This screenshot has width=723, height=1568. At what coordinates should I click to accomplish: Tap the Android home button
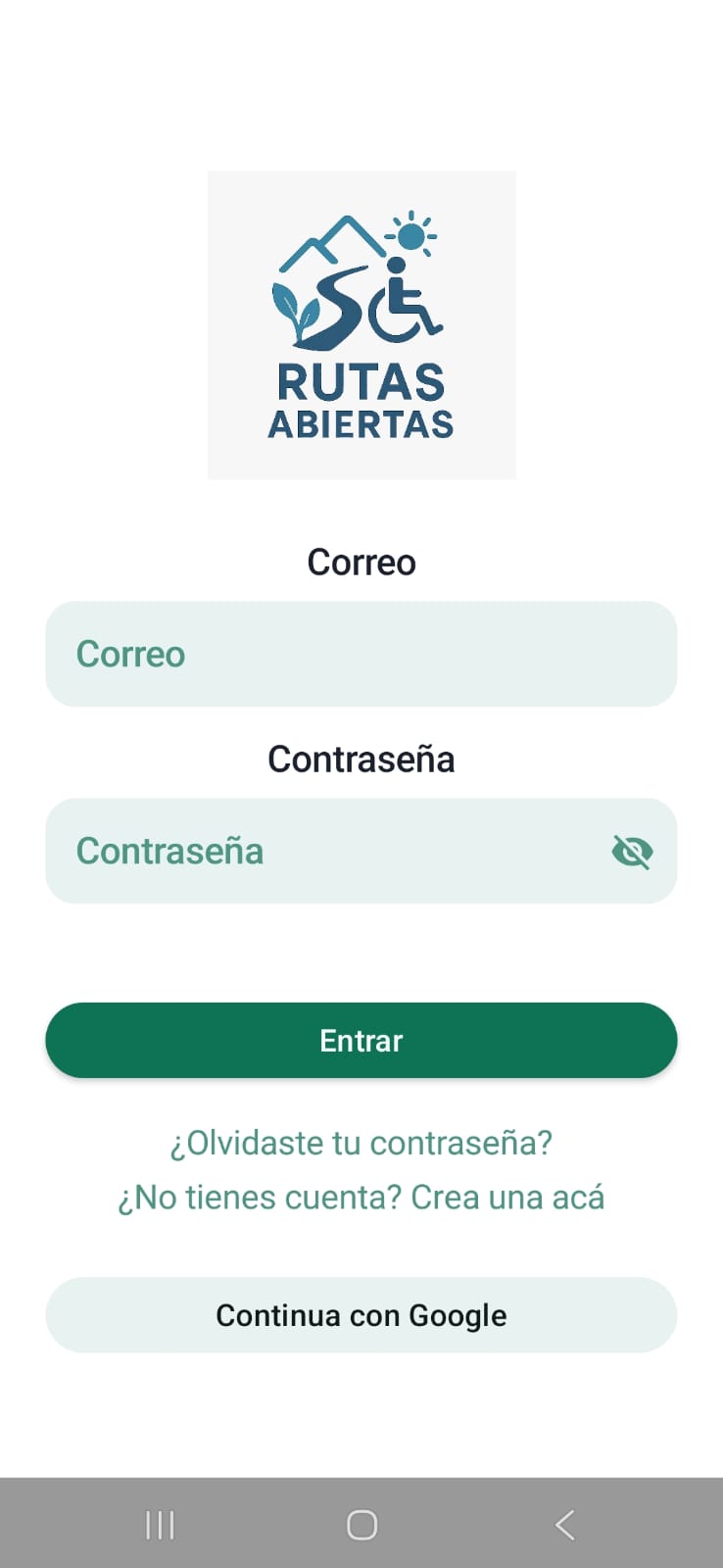pyautogui.click(x=361, y=1524)
